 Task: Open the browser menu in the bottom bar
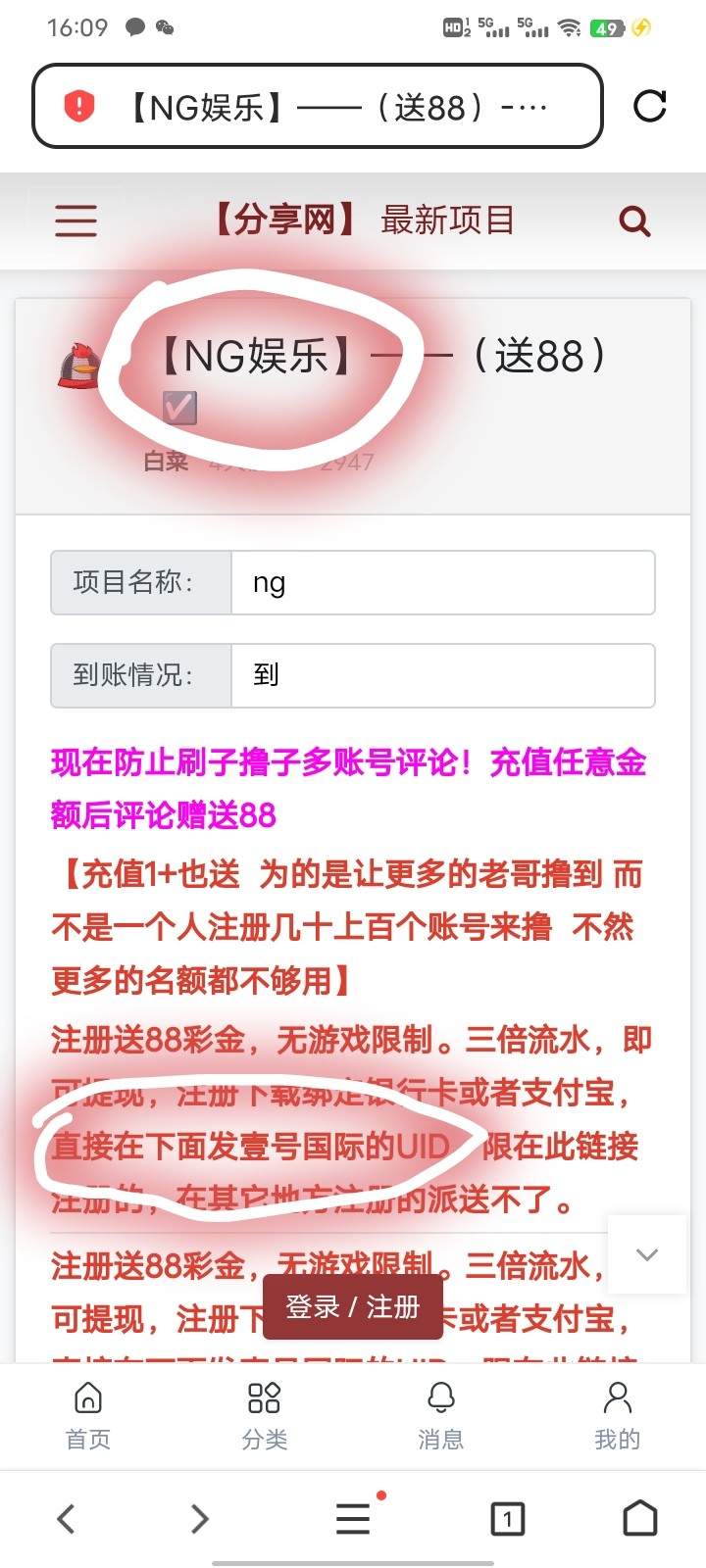[353, 1519]
